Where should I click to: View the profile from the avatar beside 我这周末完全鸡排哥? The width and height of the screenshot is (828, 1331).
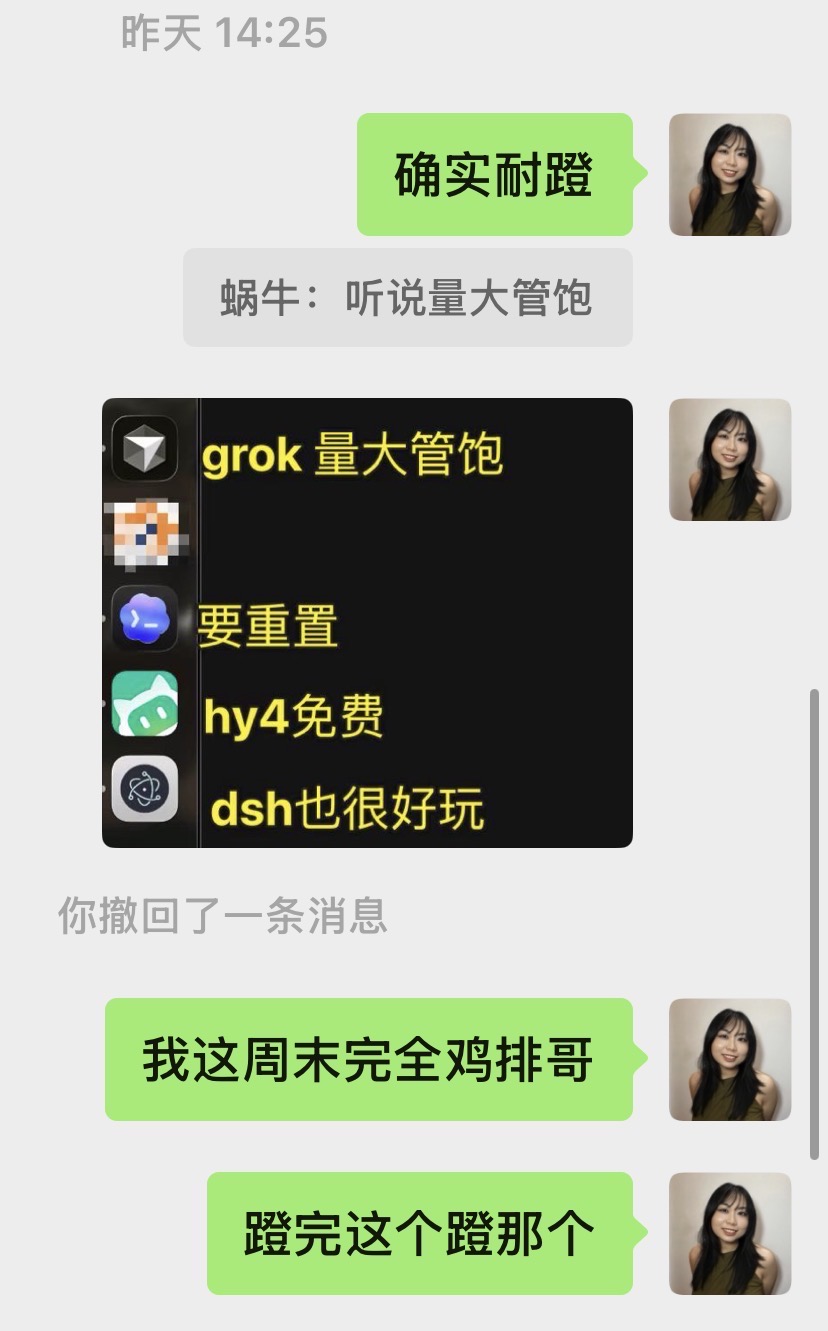(730, 1059)
